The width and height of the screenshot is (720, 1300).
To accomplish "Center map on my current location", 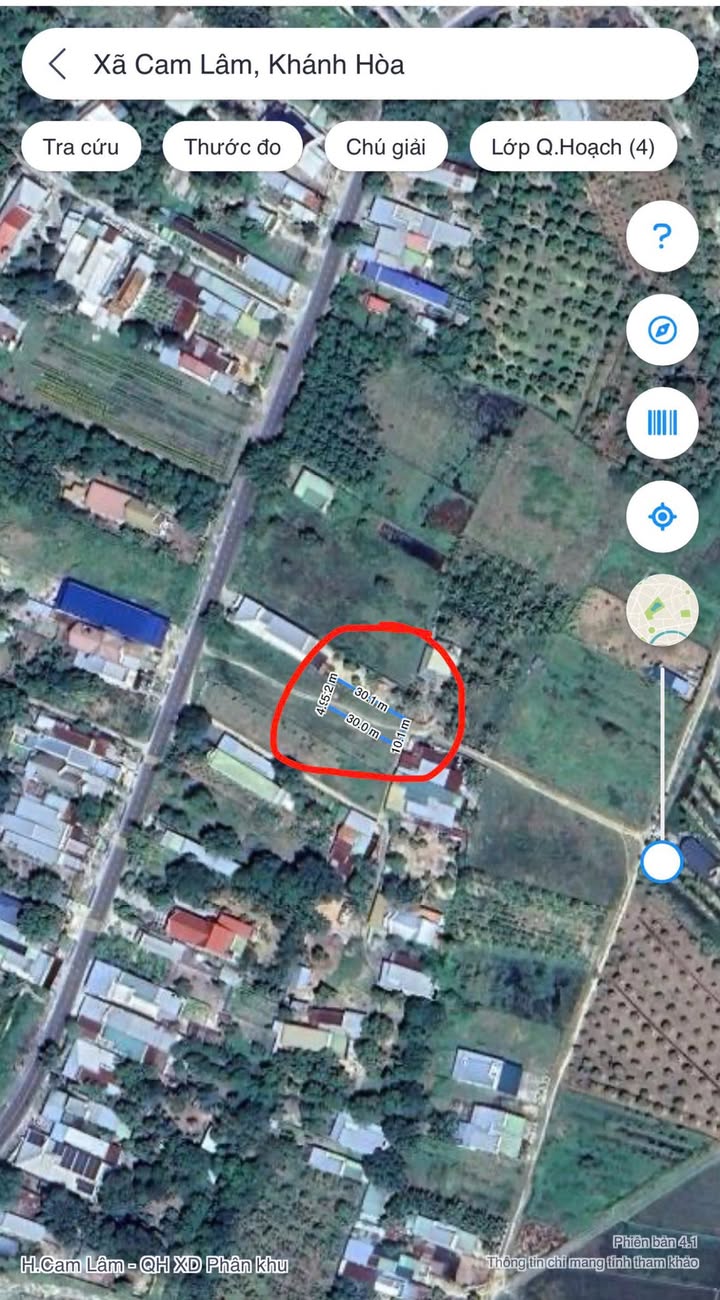I will pyautogui.click(x=662, y=516).
